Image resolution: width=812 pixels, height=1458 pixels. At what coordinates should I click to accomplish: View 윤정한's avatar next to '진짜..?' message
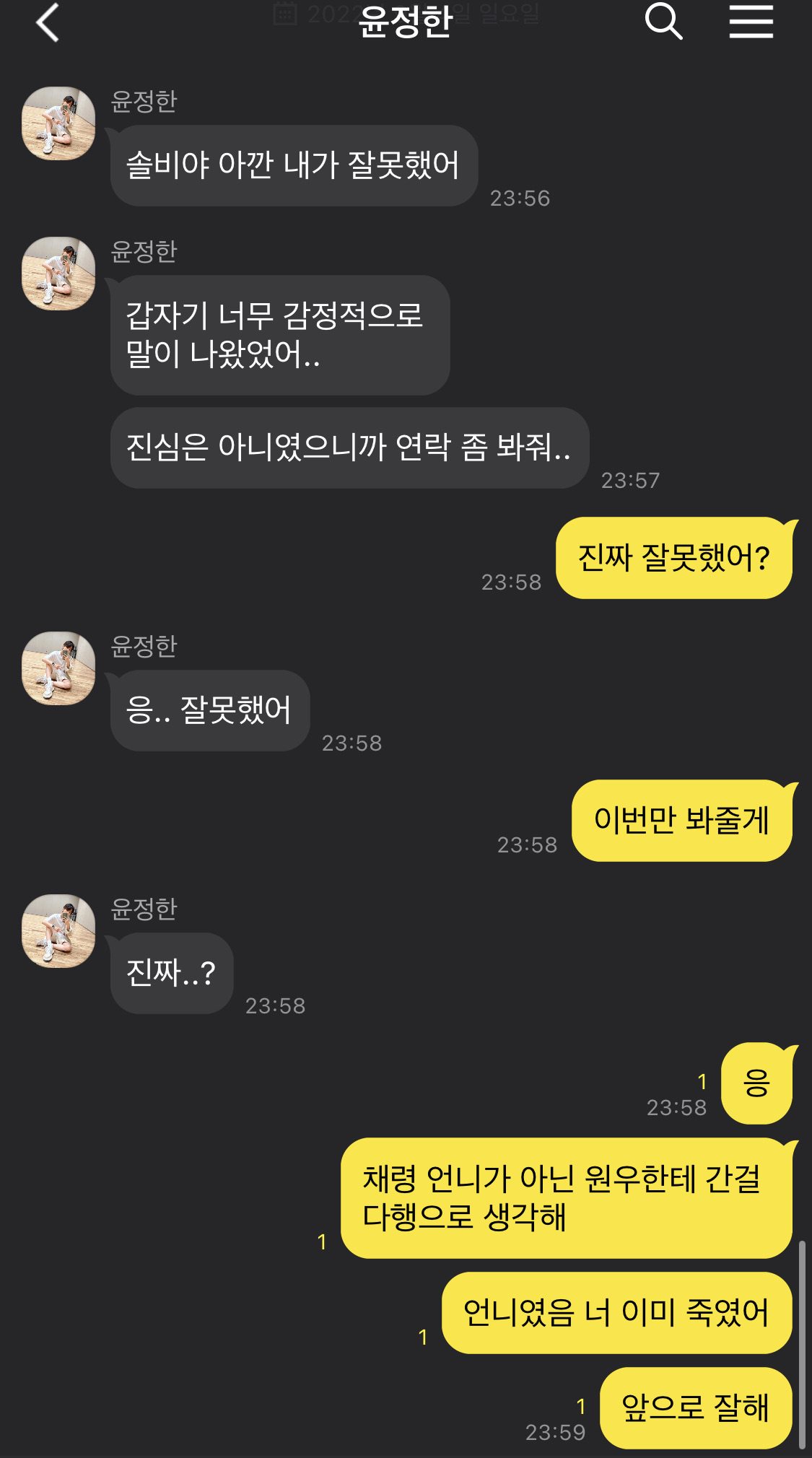tap(58, 931)
